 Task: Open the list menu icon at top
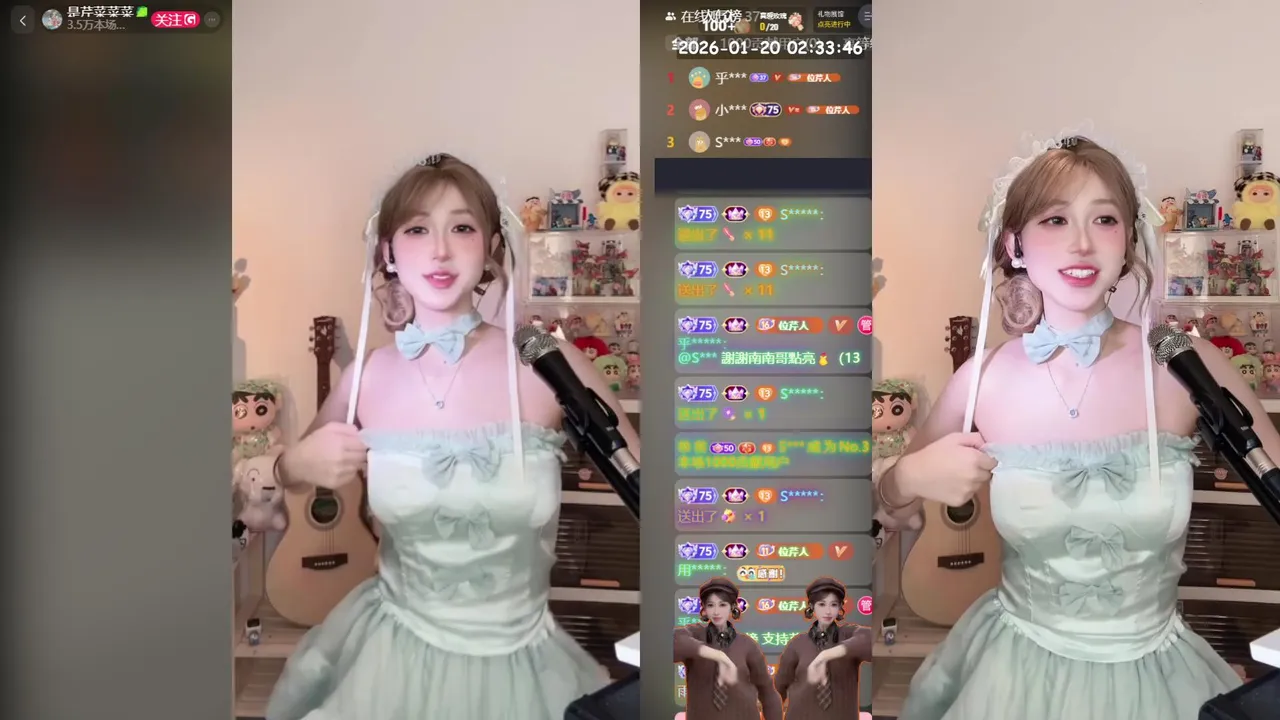pos(866,16)
